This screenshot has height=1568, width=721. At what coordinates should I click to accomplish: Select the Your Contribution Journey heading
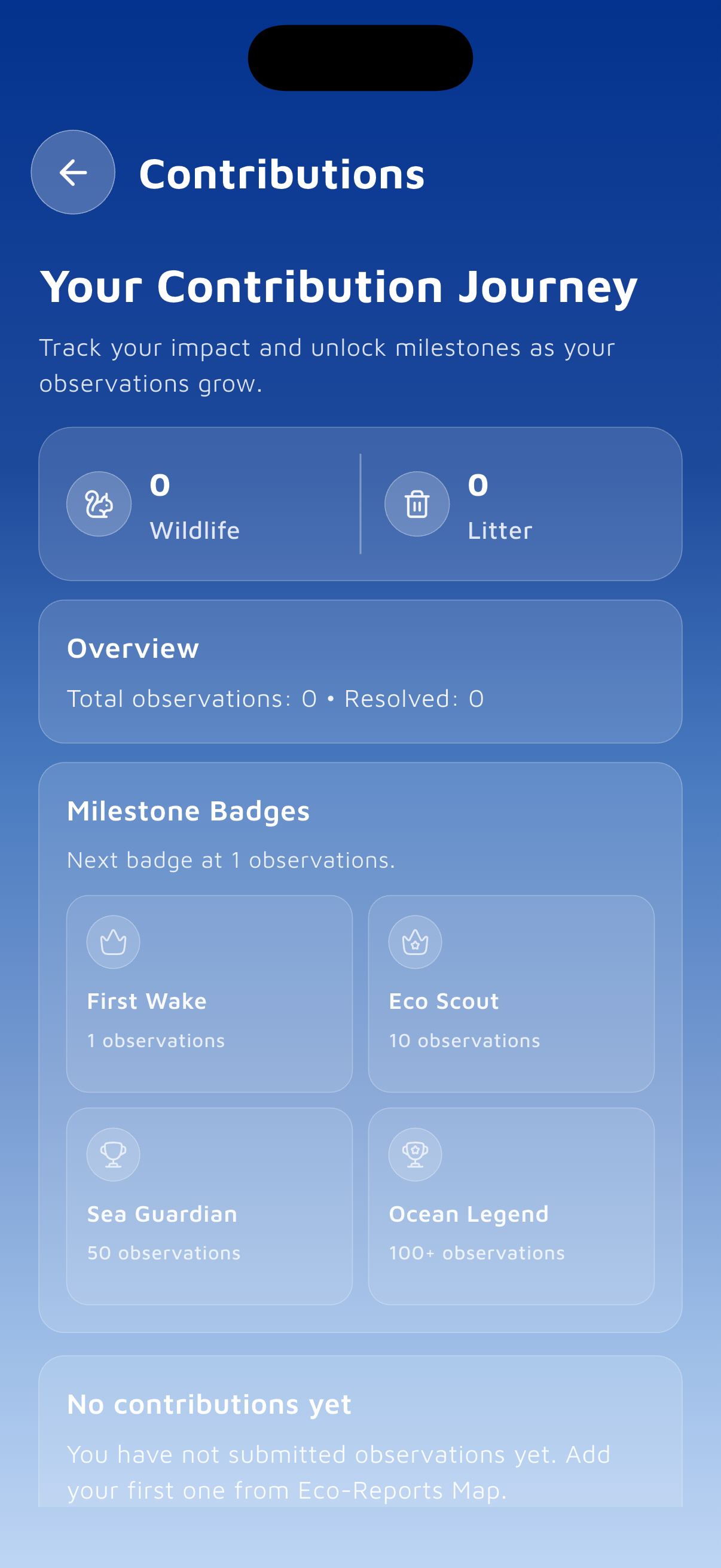[339, 286]
